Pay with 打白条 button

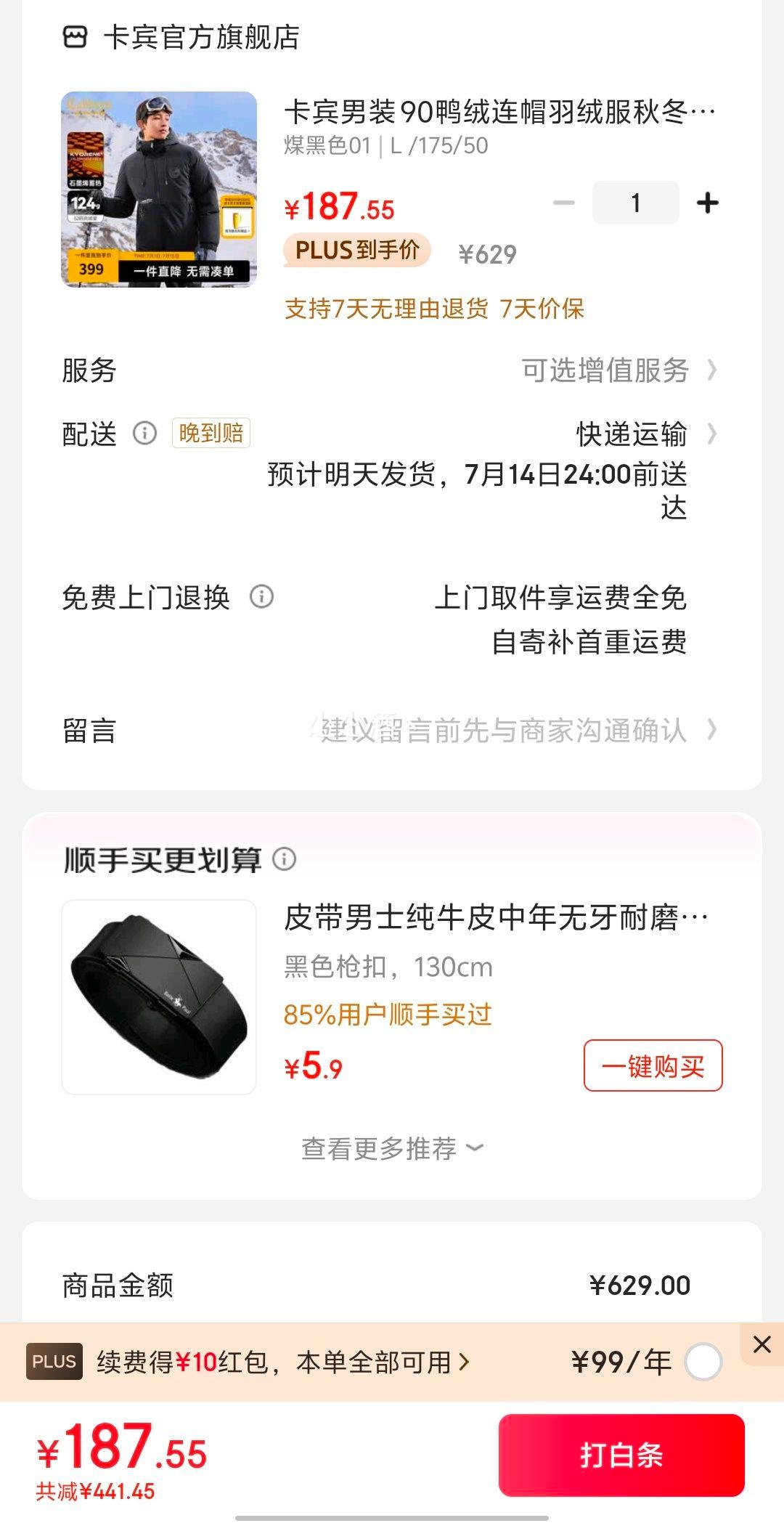621,1455
